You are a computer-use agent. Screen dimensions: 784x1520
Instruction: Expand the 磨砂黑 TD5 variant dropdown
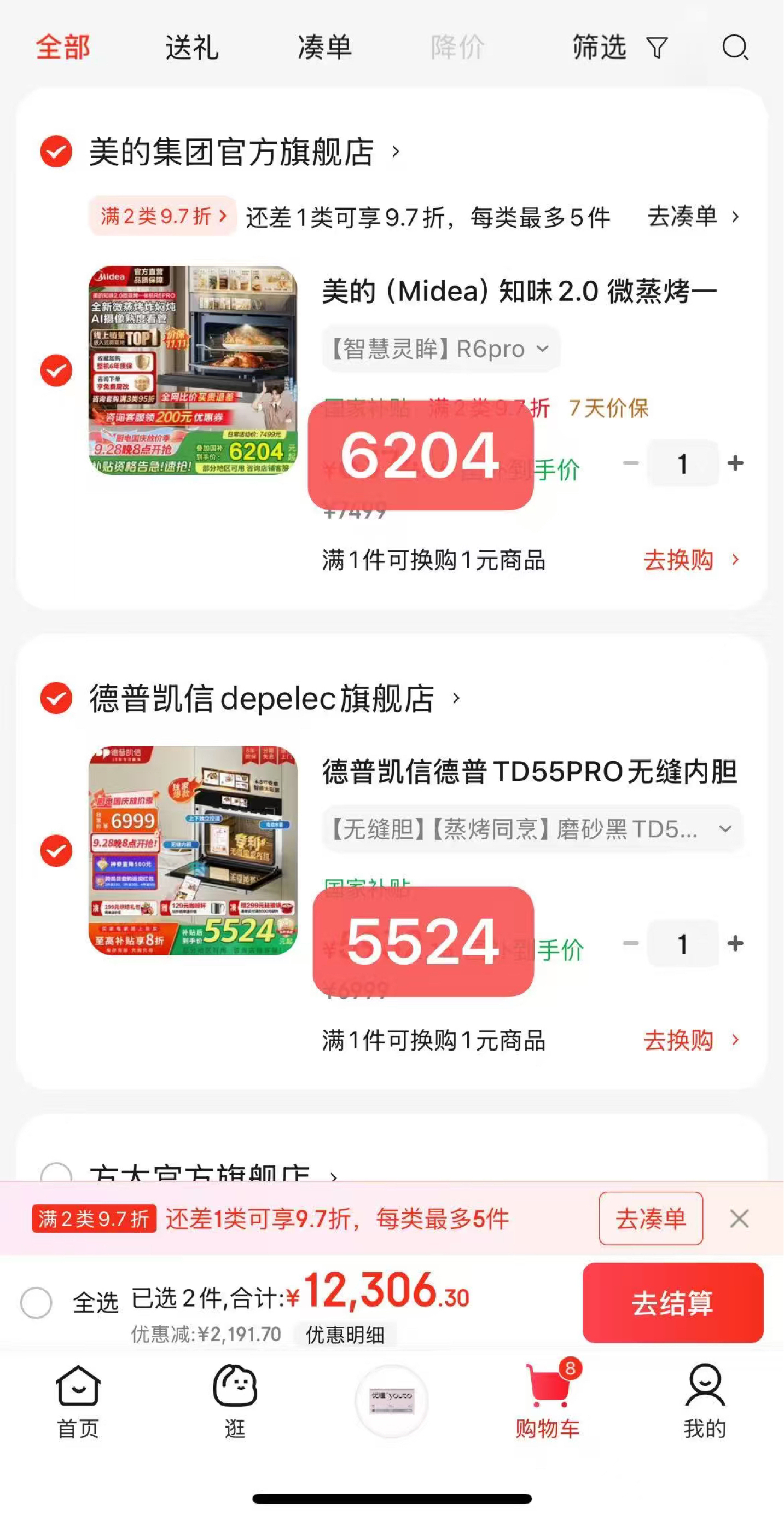coord(531,829)
